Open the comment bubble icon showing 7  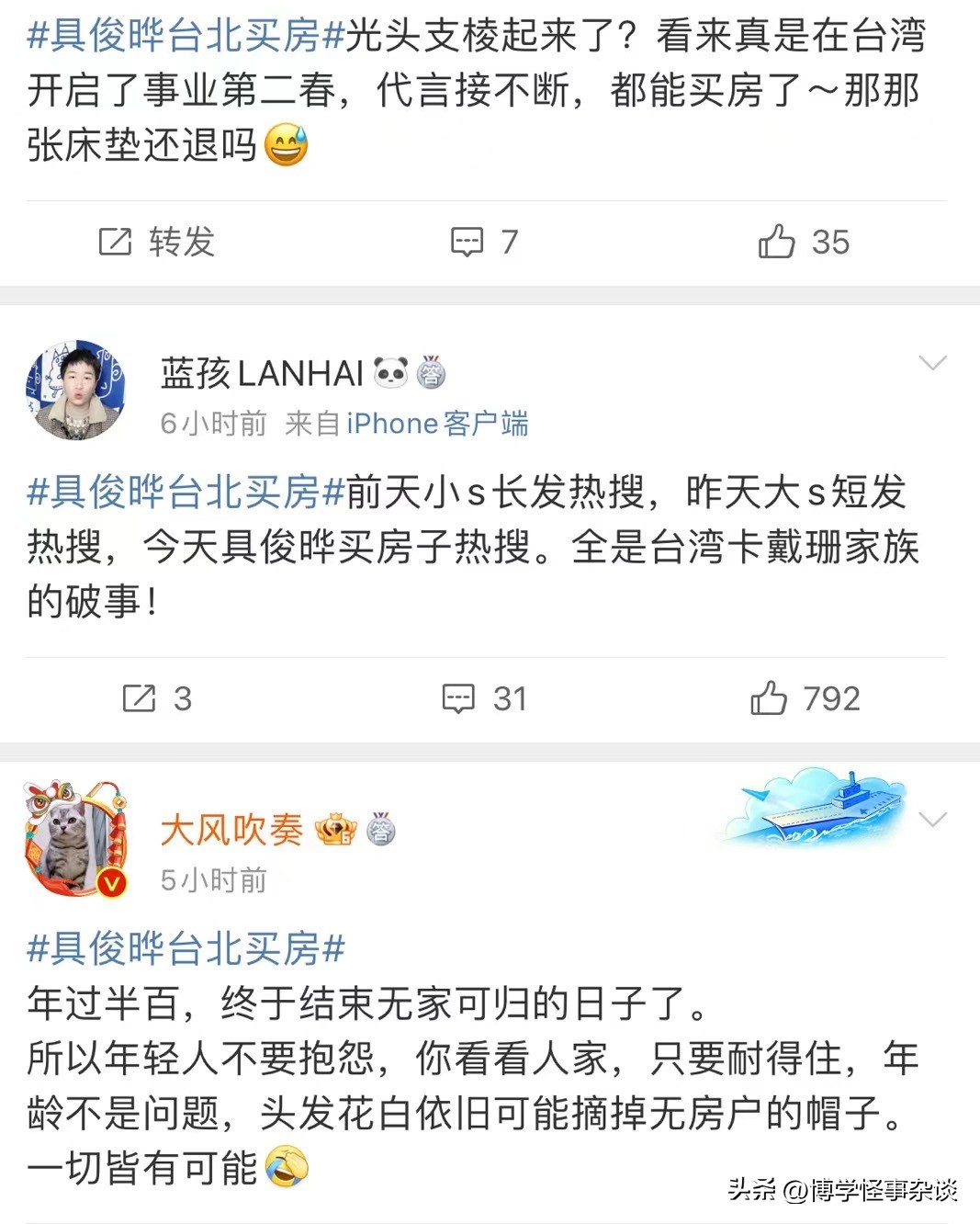[468, 242]
